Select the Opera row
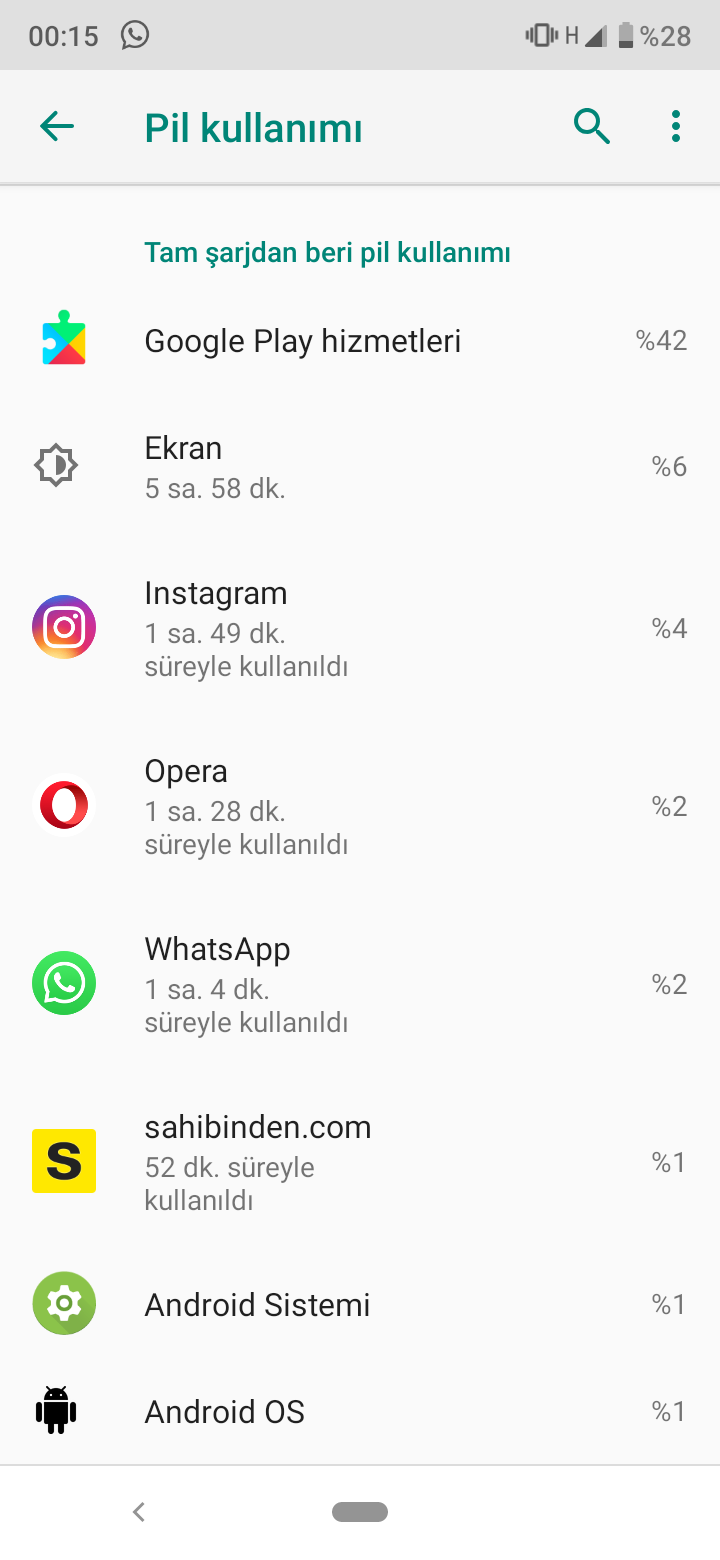 coord(360,806)
